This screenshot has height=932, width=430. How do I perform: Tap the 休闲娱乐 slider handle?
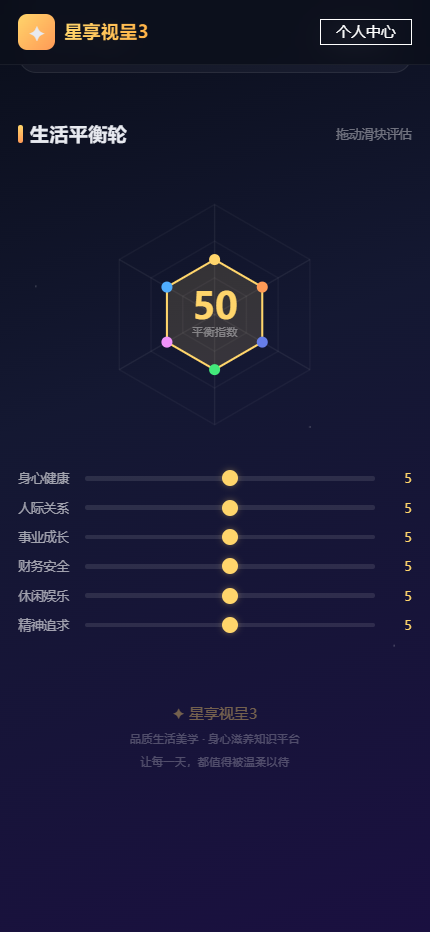coord(230,596)
